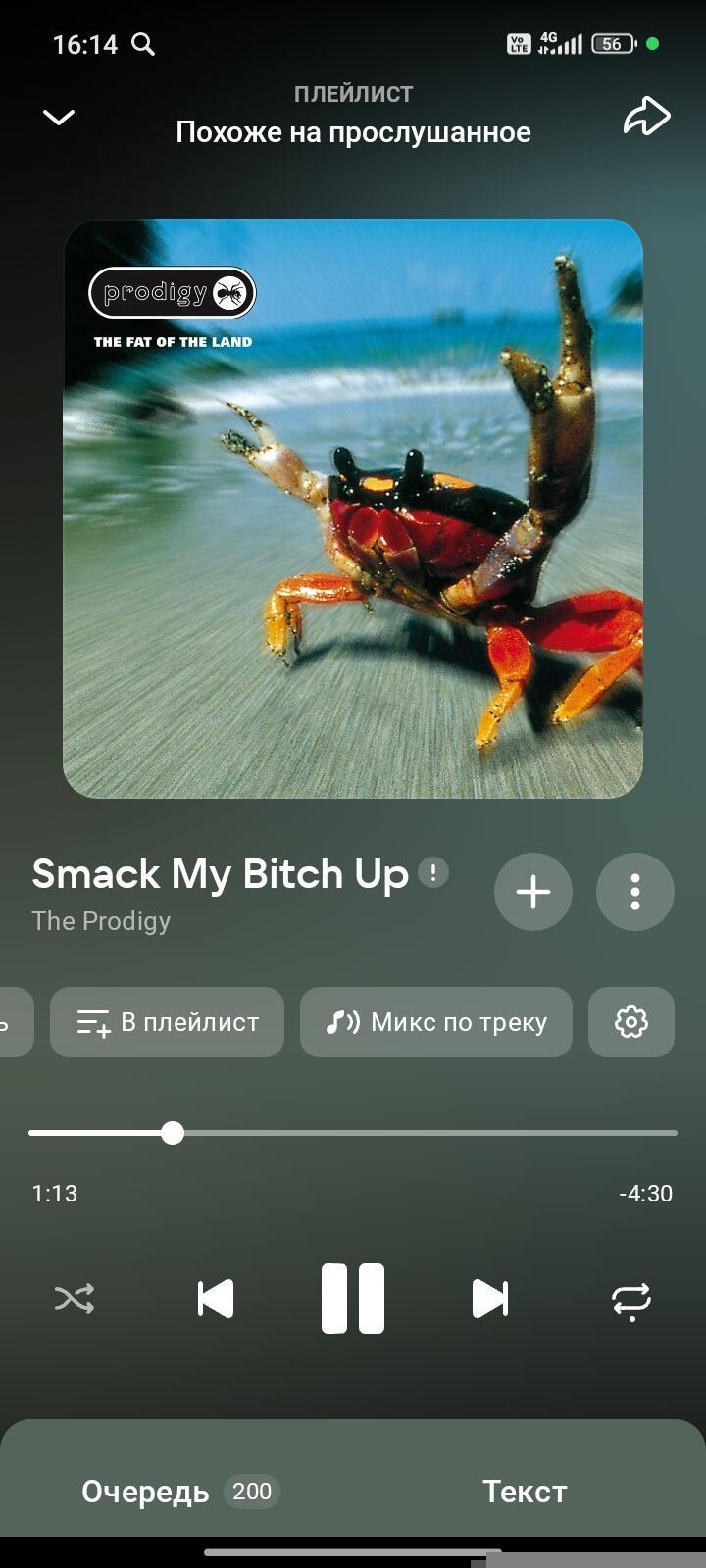706x1568 pixels.
Task: Tap the 'В плейлист' chip
Action: pos(168,1022)
